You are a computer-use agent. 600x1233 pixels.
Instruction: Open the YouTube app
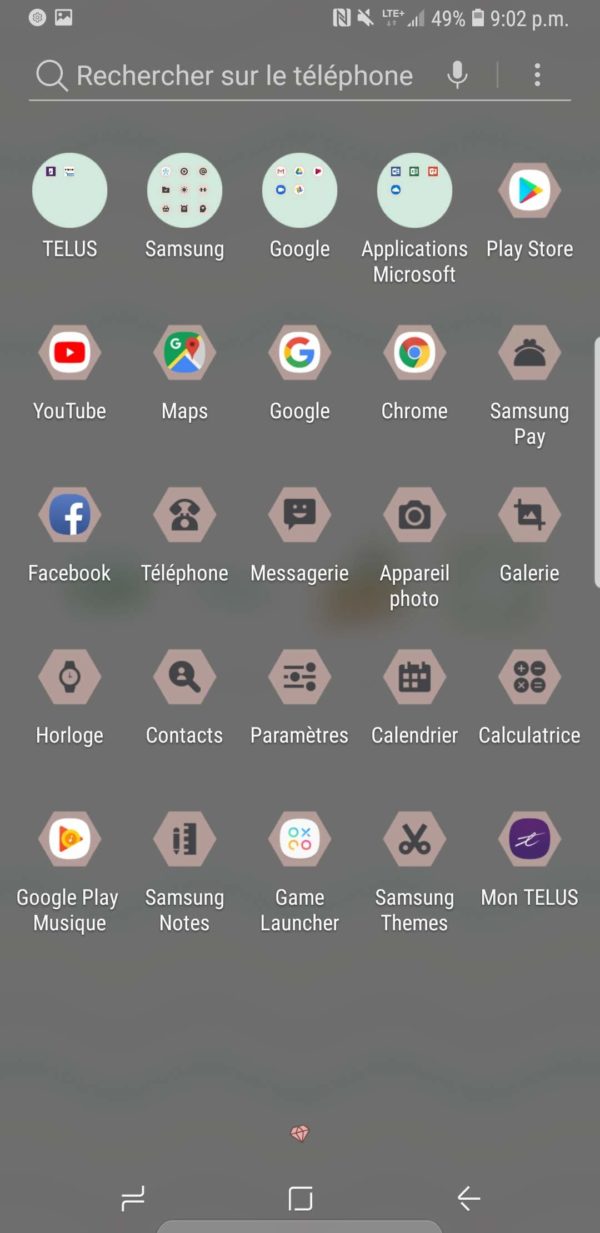(x=70, y=353)
